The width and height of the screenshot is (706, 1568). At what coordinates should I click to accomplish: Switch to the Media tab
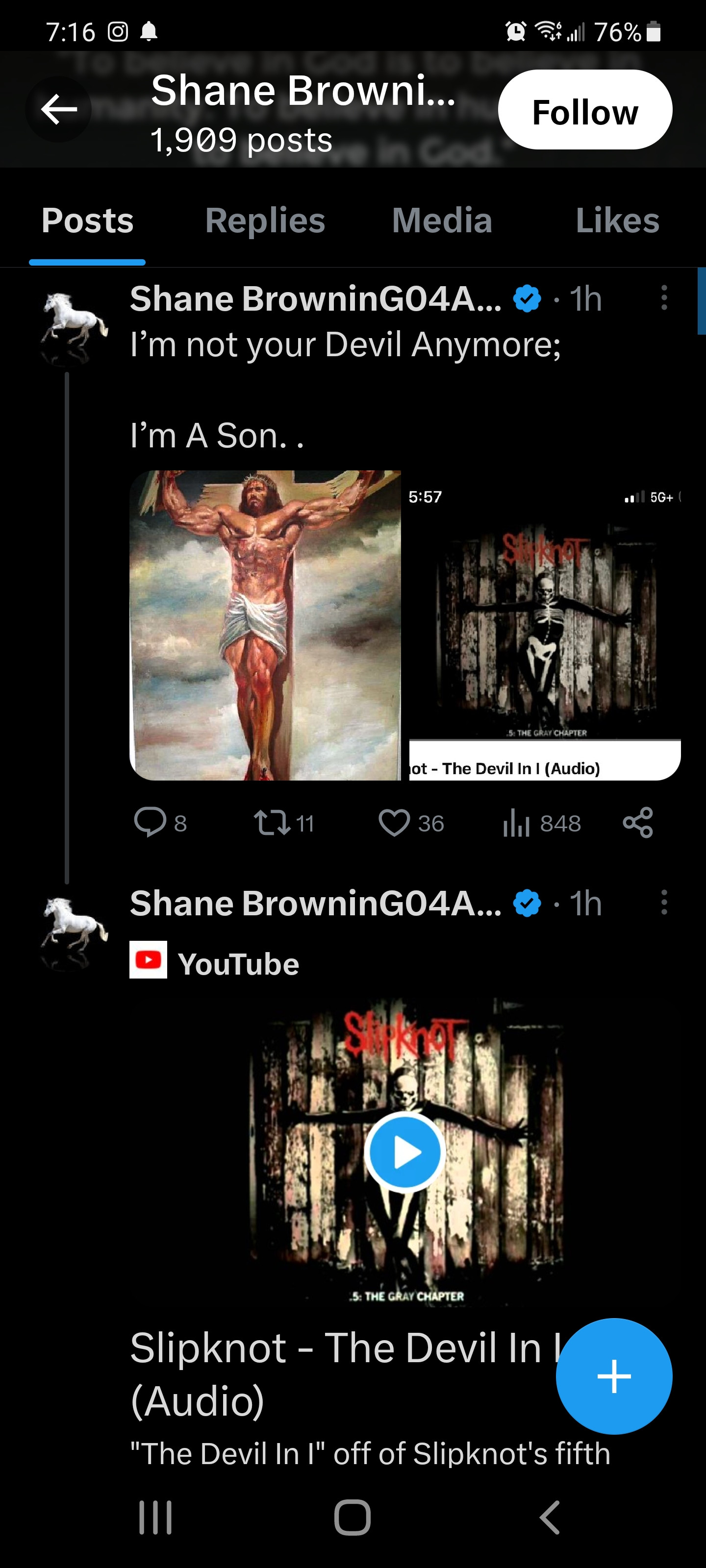coord(442,220)
